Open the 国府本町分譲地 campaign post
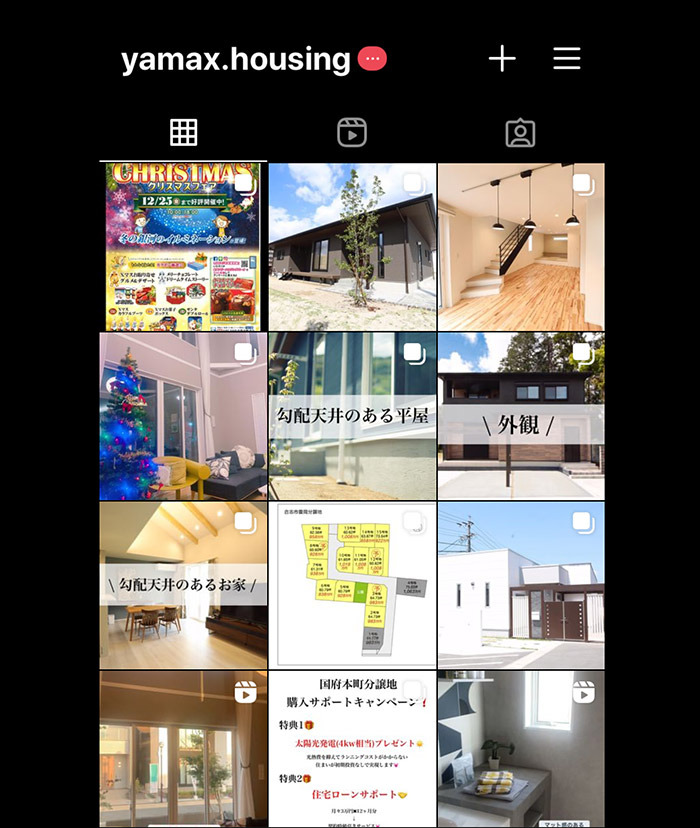The width and height of the screenshot is (700, 828). [352, 749]
